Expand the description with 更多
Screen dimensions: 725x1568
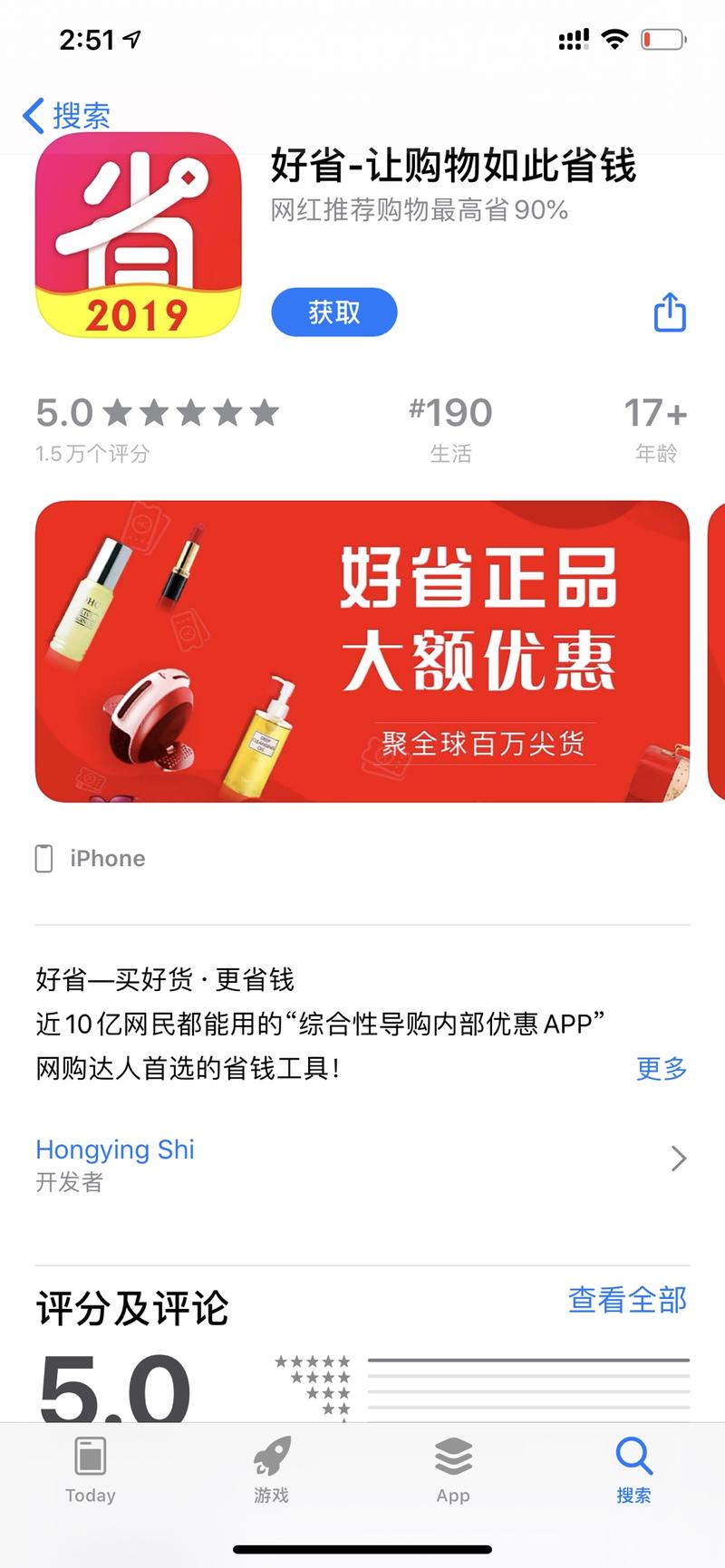[661, 1070]
